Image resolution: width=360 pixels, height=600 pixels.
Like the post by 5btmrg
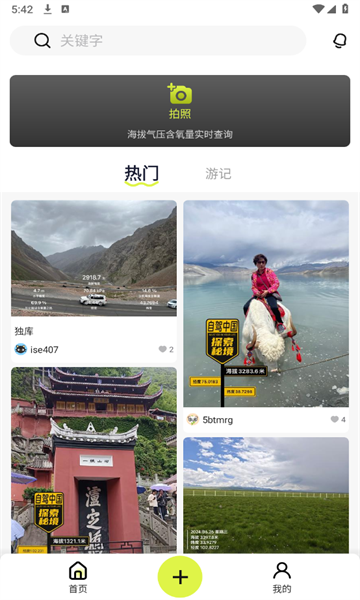[x=338, y=420]
